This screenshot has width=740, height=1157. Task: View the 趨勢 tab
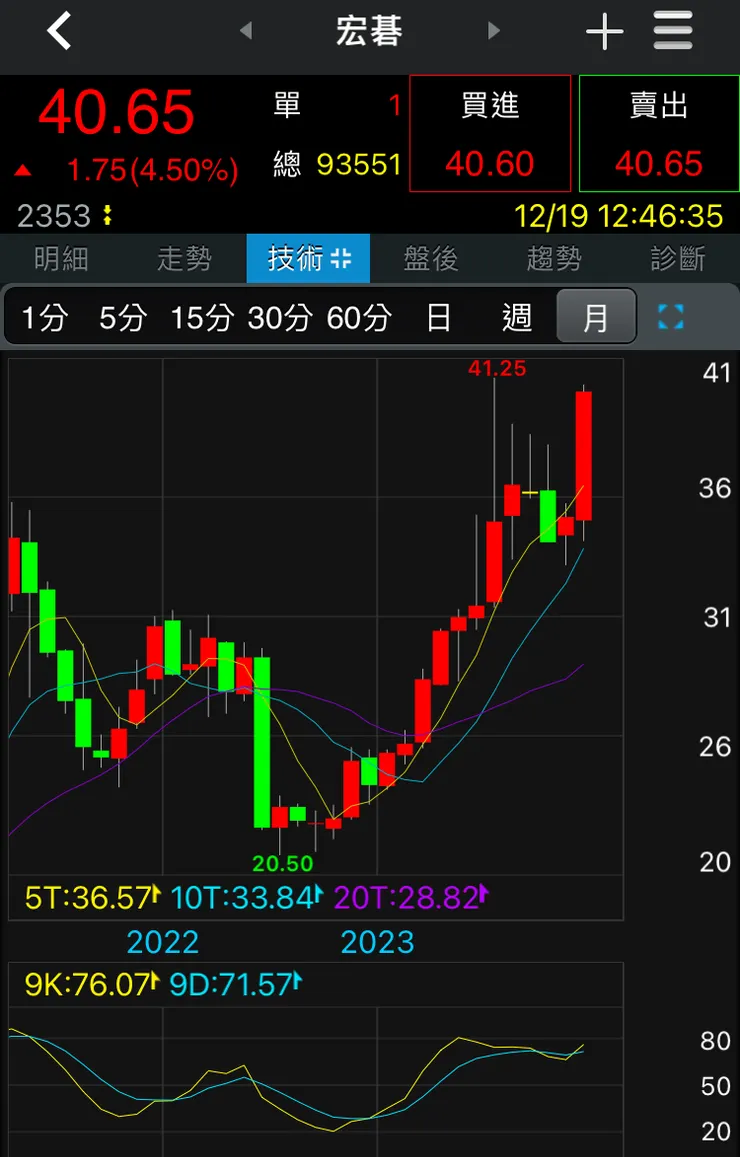click(x=554, y=259)
